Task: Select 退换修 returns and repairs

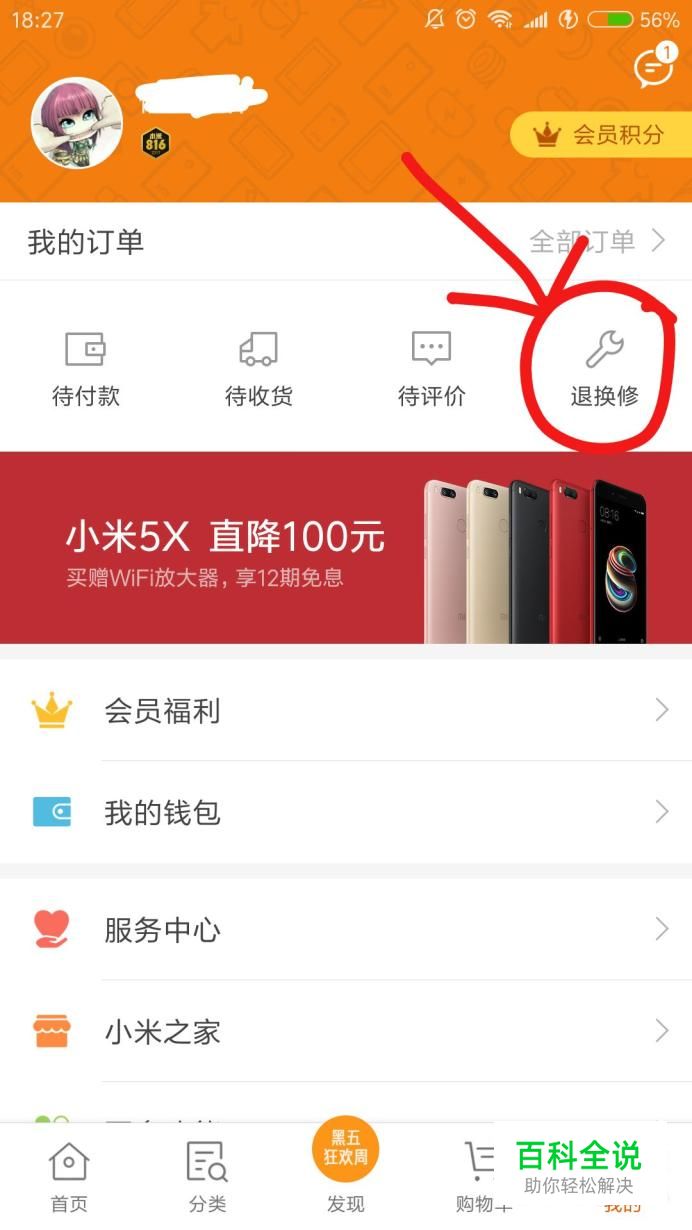Action: click(x=604, y=368)
